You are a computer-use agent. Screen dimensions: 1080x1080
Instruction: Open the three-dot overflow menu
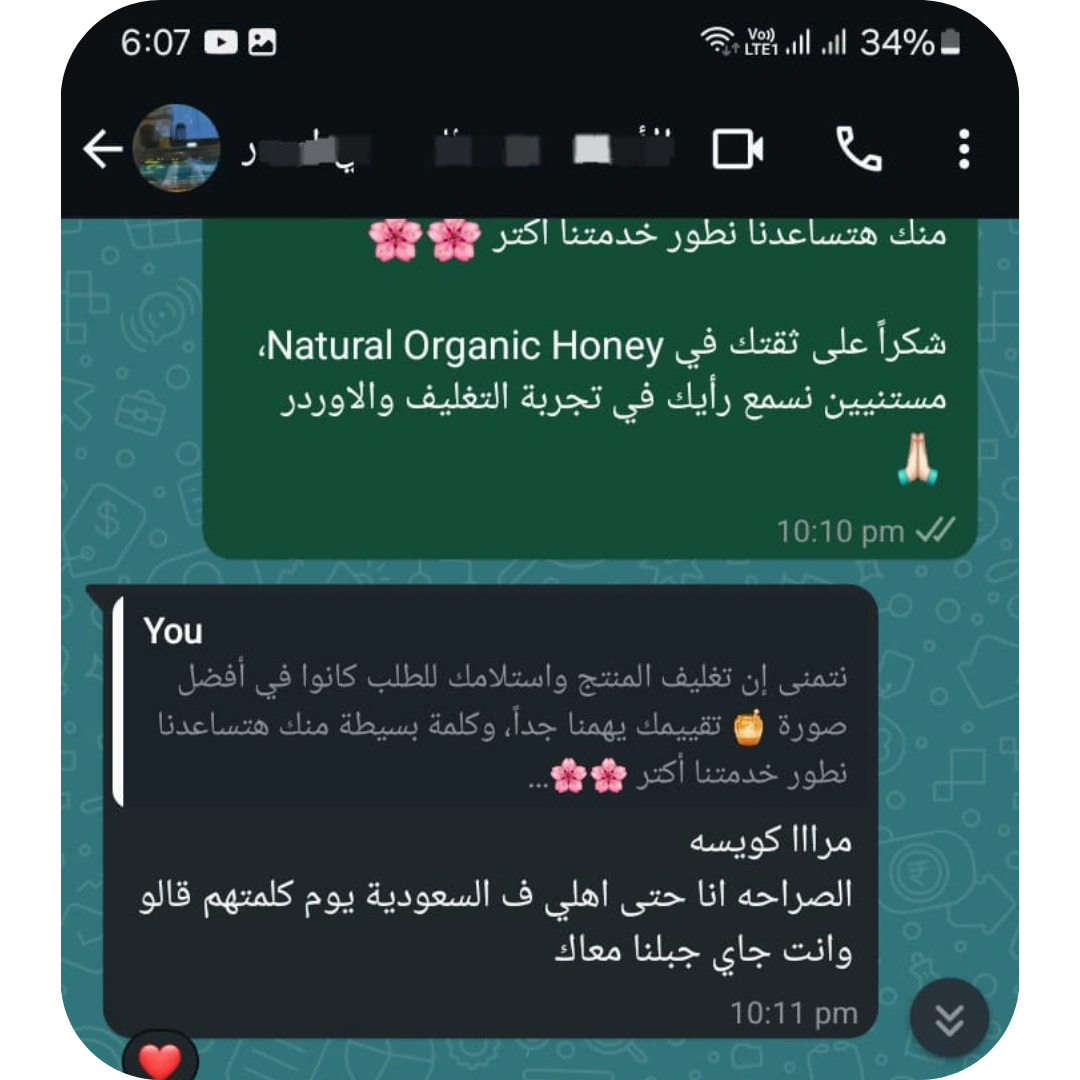[x=963, y=150]
